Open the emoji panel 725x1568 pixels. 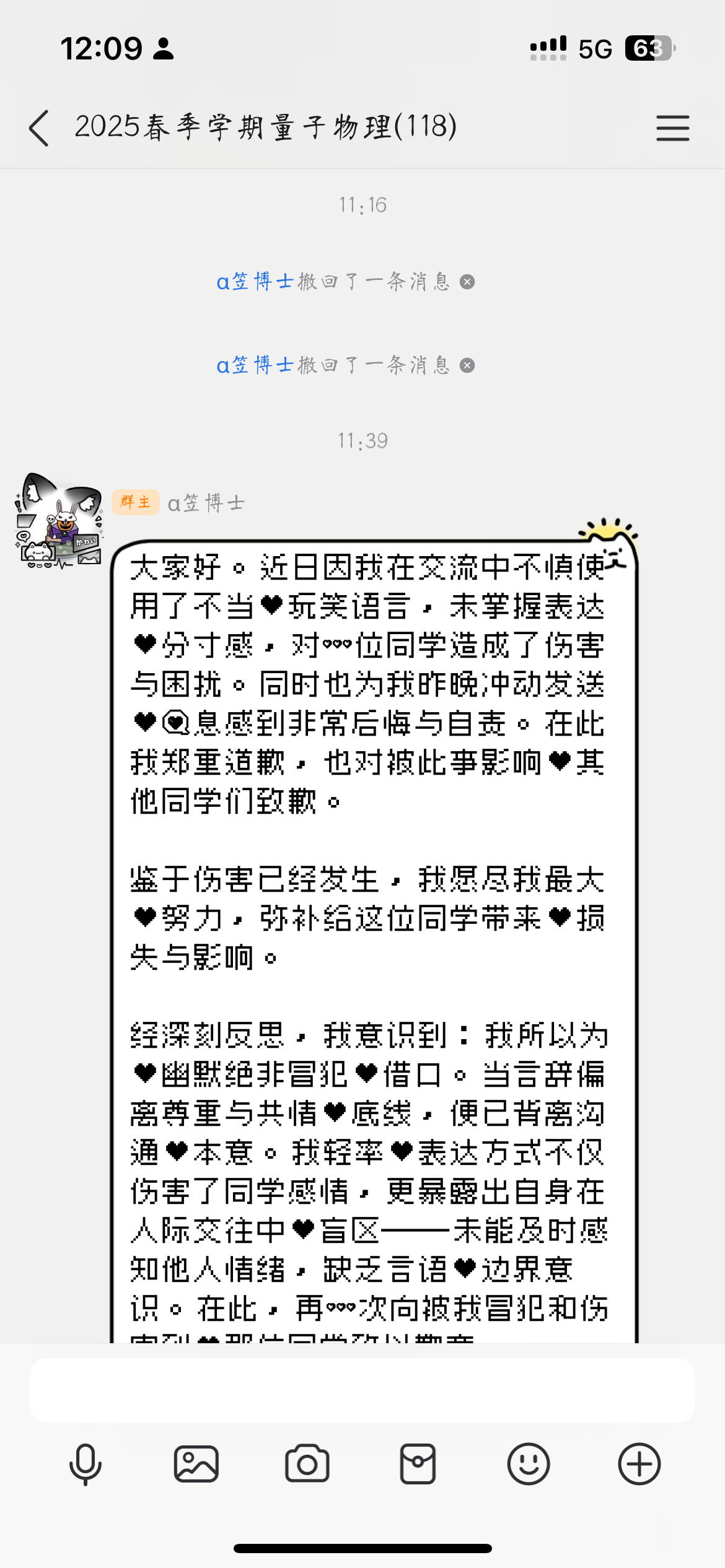pos(529,1464)
